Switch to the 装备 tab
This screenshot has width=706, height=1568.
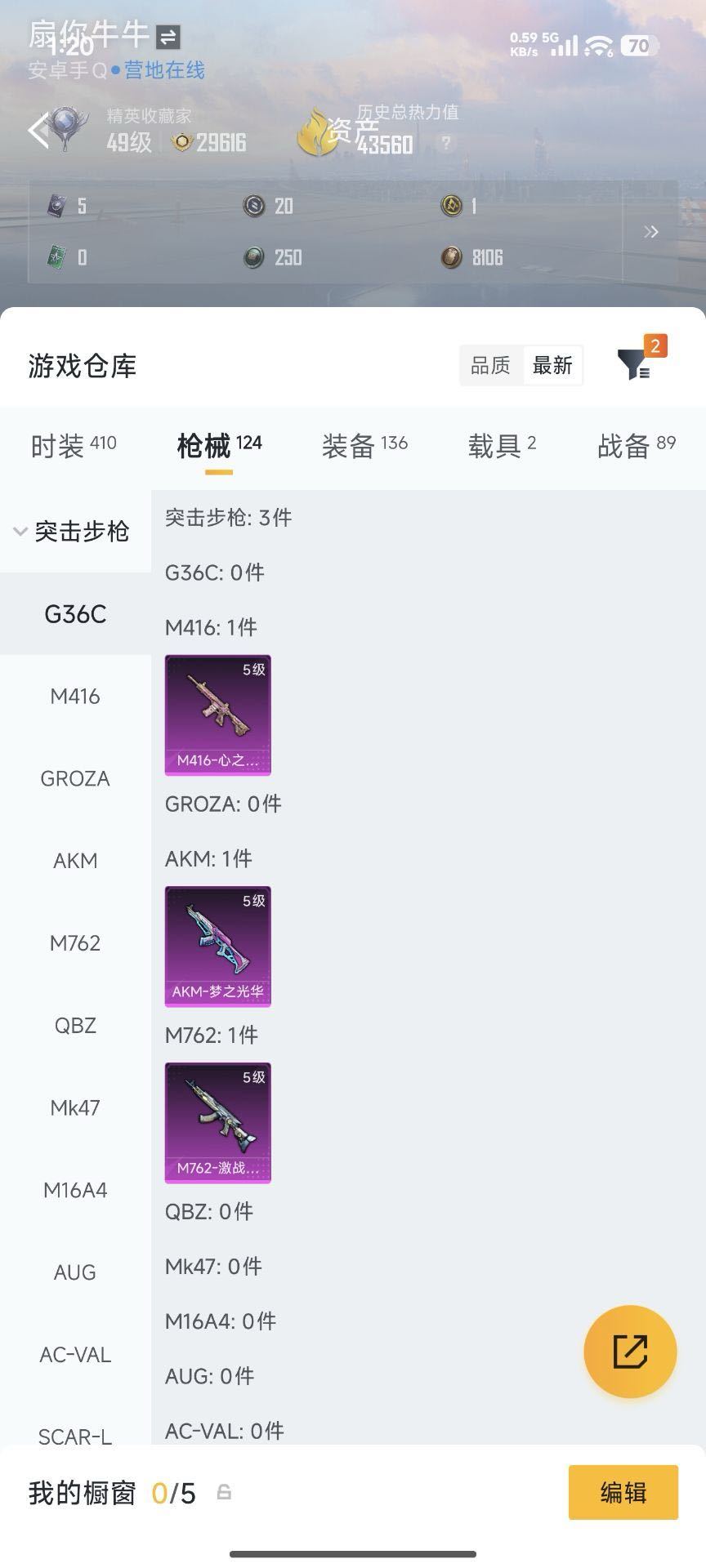pyautogui.click(x=364, y=446)
